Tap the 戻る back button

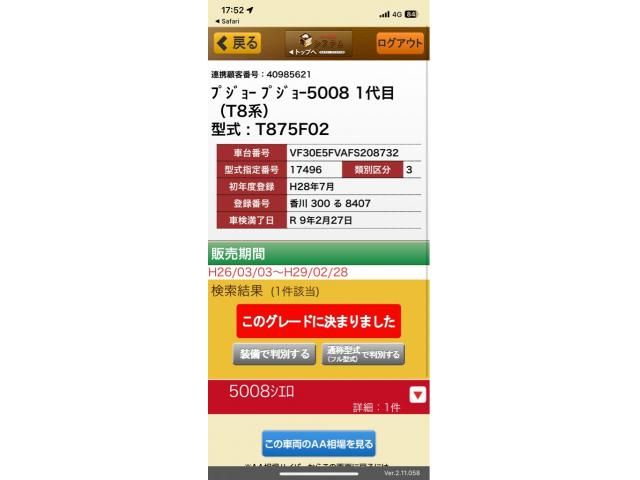click(237, 43)
